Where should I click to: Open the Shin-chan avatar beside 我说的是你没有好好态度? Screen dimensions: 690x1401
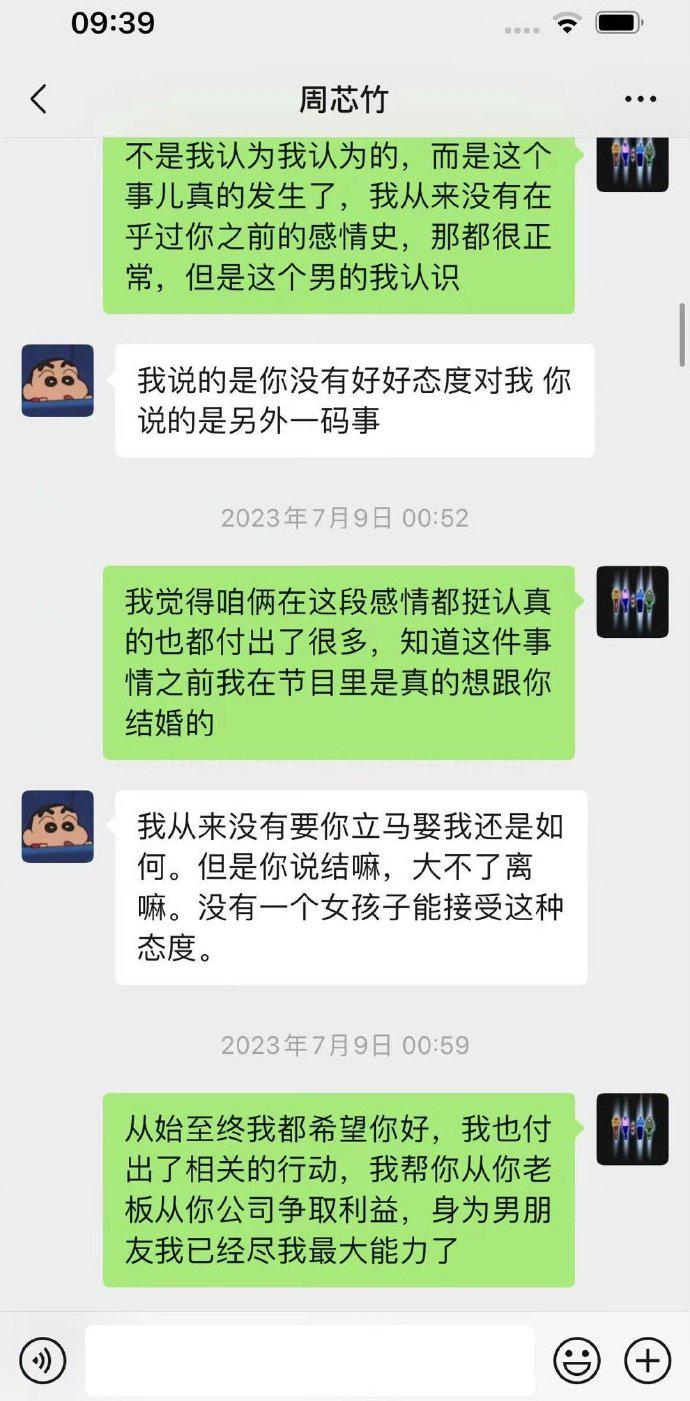(x=58, y=381)
